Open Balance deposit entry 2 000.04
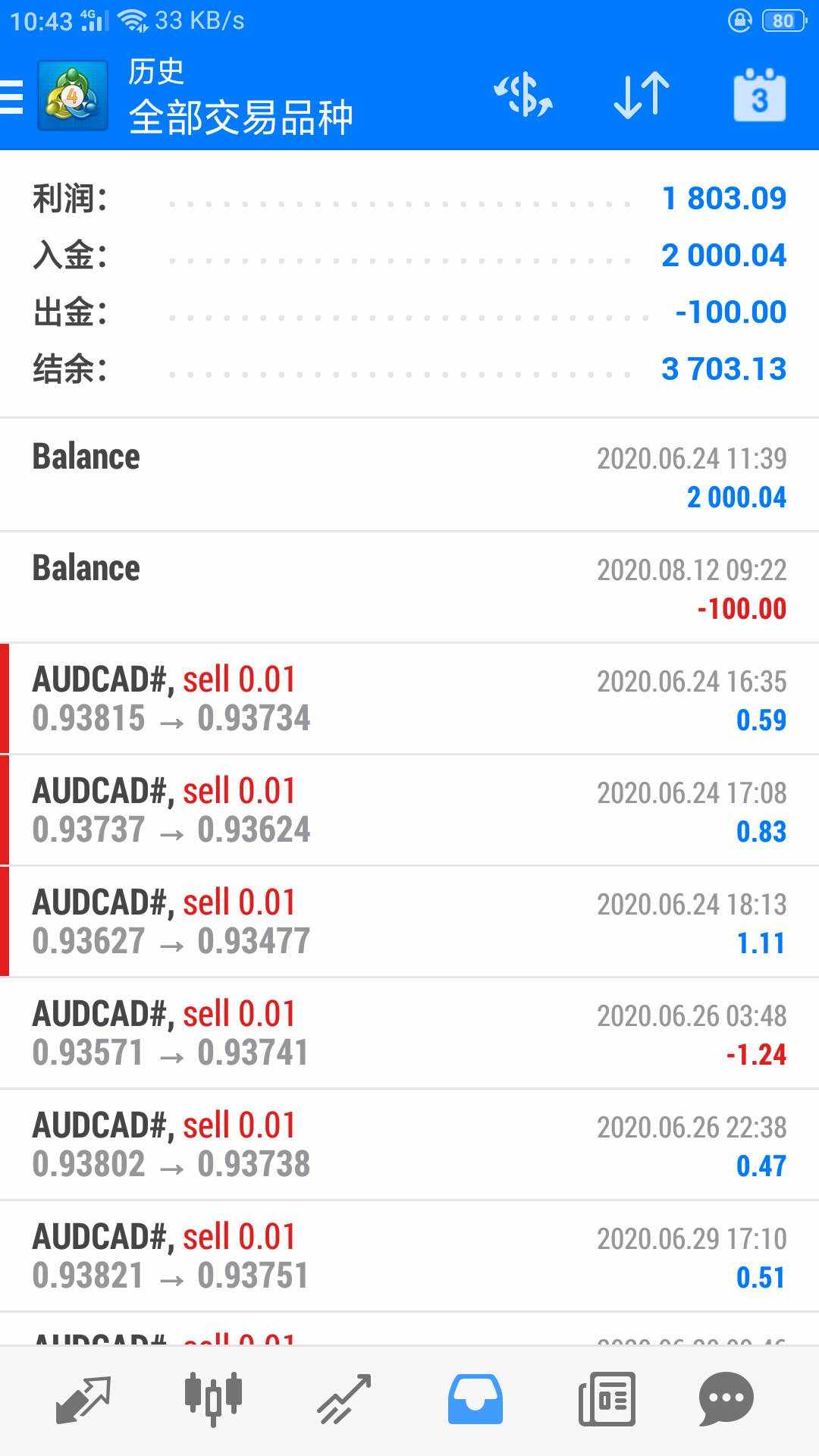Viewport: 819px width, 1456px height. (409, 475)
